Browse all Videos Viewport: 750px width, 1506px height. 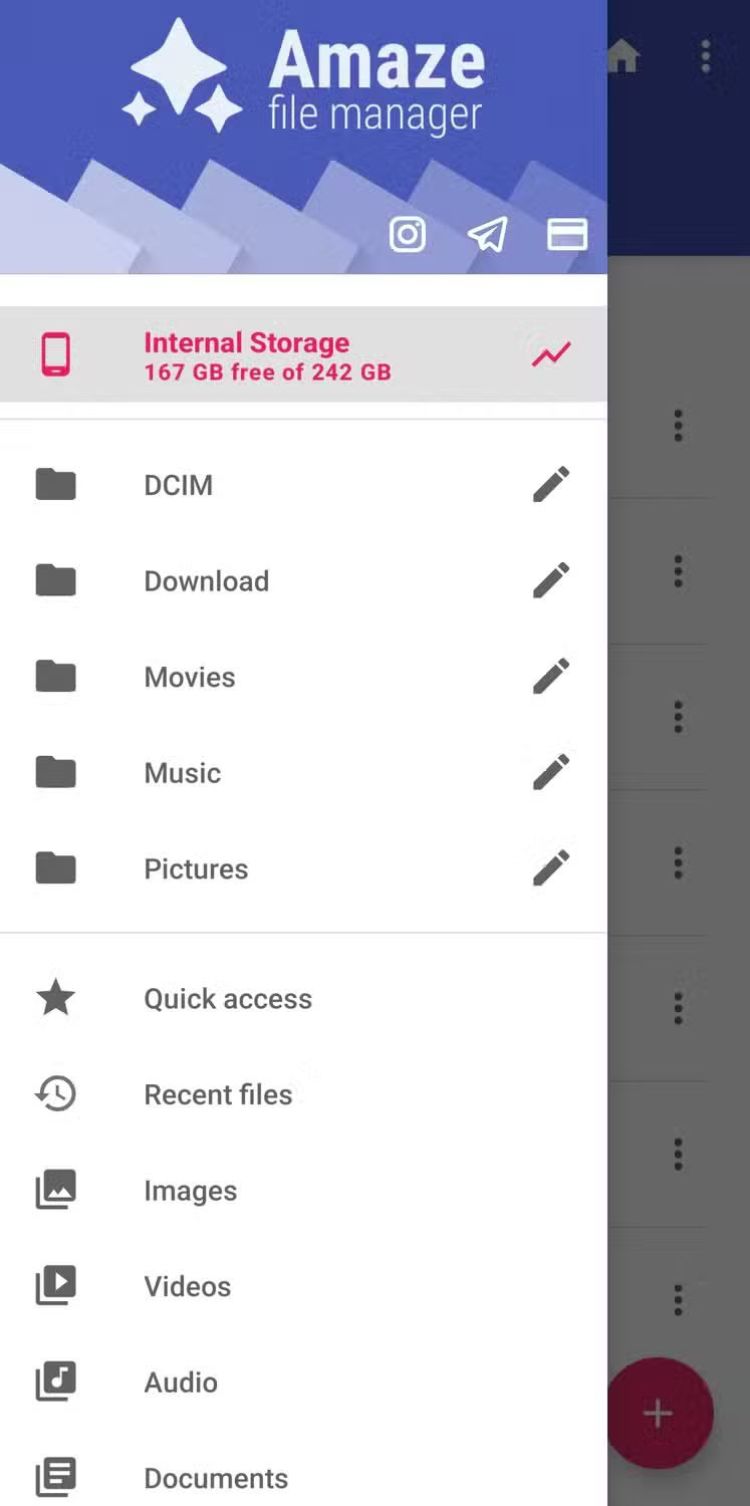pyautogui.click(x=187, y=1287)
